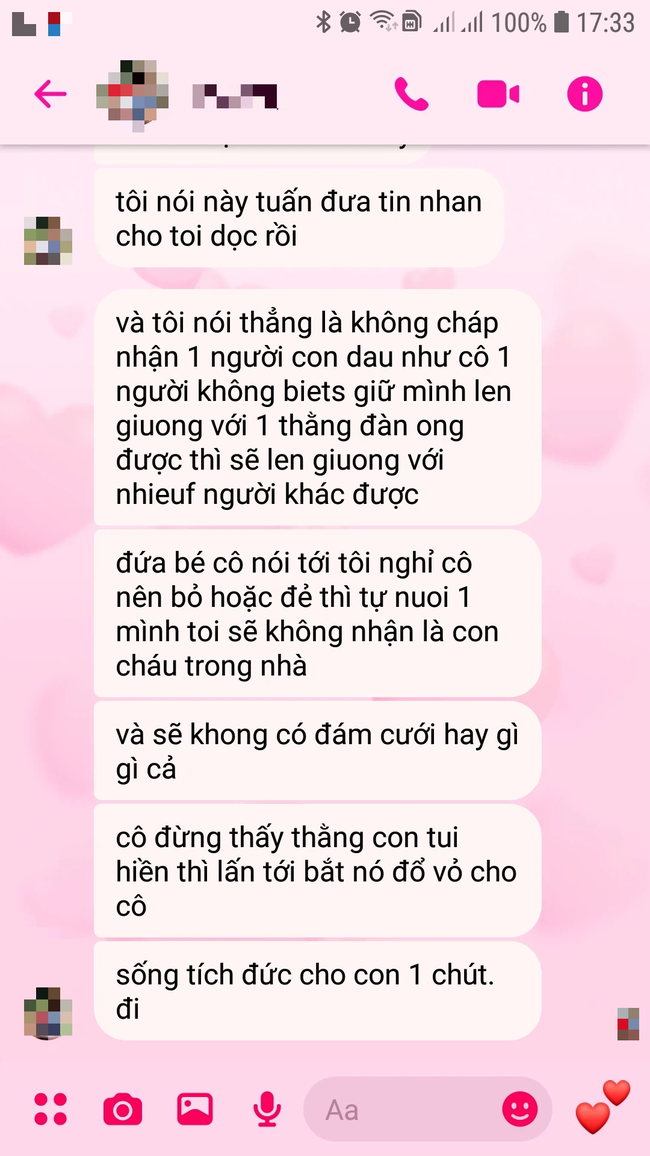650x1156 pixels.
Task: Record a voice message
Action: coord(266,1108)
